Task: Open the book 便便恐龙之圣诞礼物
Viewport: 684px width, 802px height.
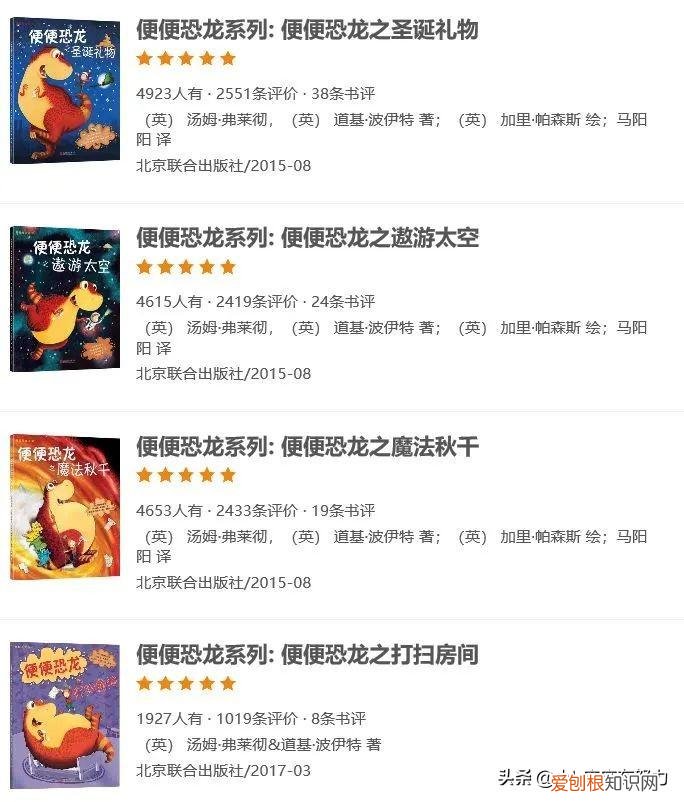Action: (x=307, y=30)
